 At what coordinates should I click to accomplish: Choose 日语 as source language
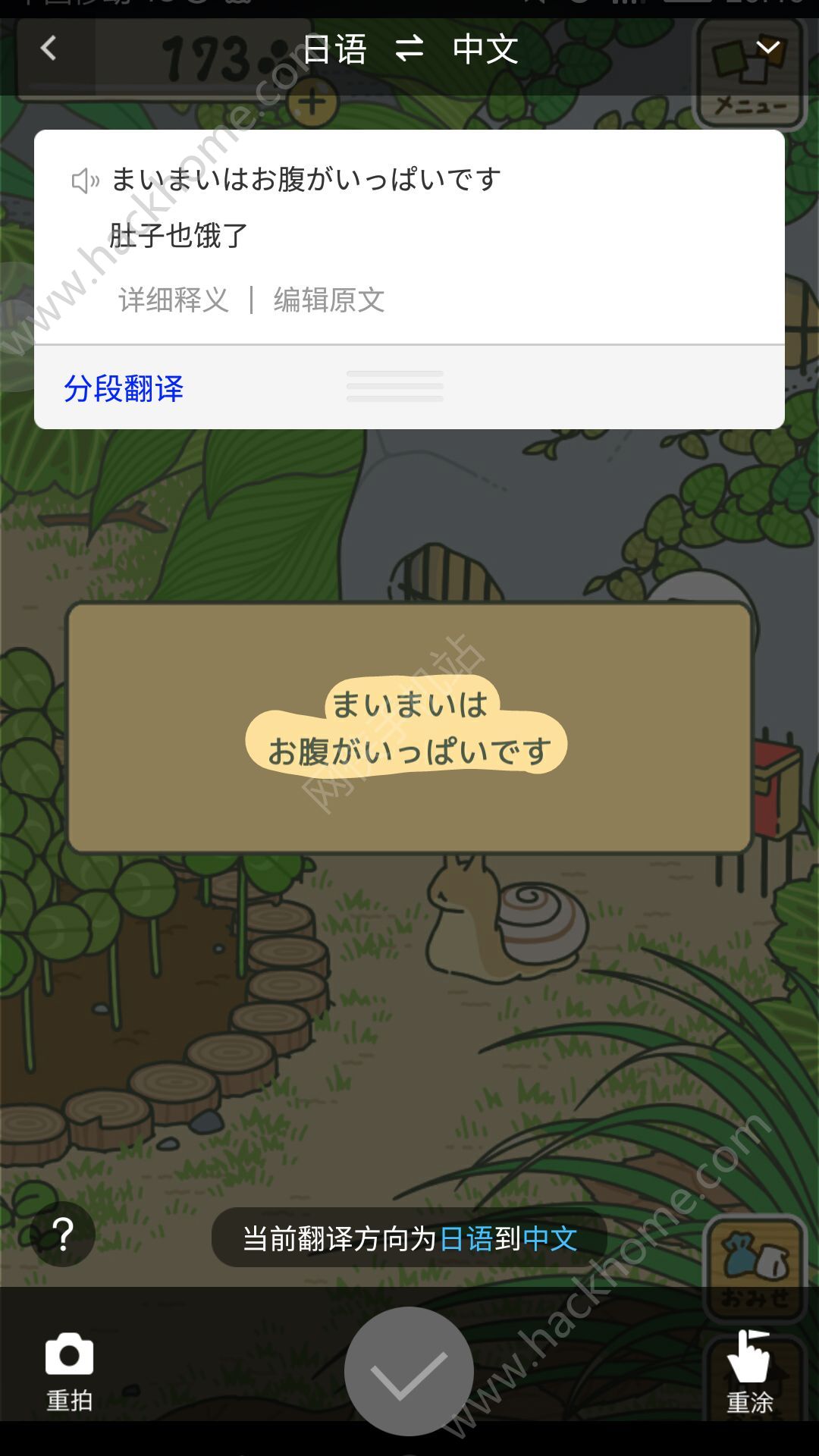click(x=334, y=50)
